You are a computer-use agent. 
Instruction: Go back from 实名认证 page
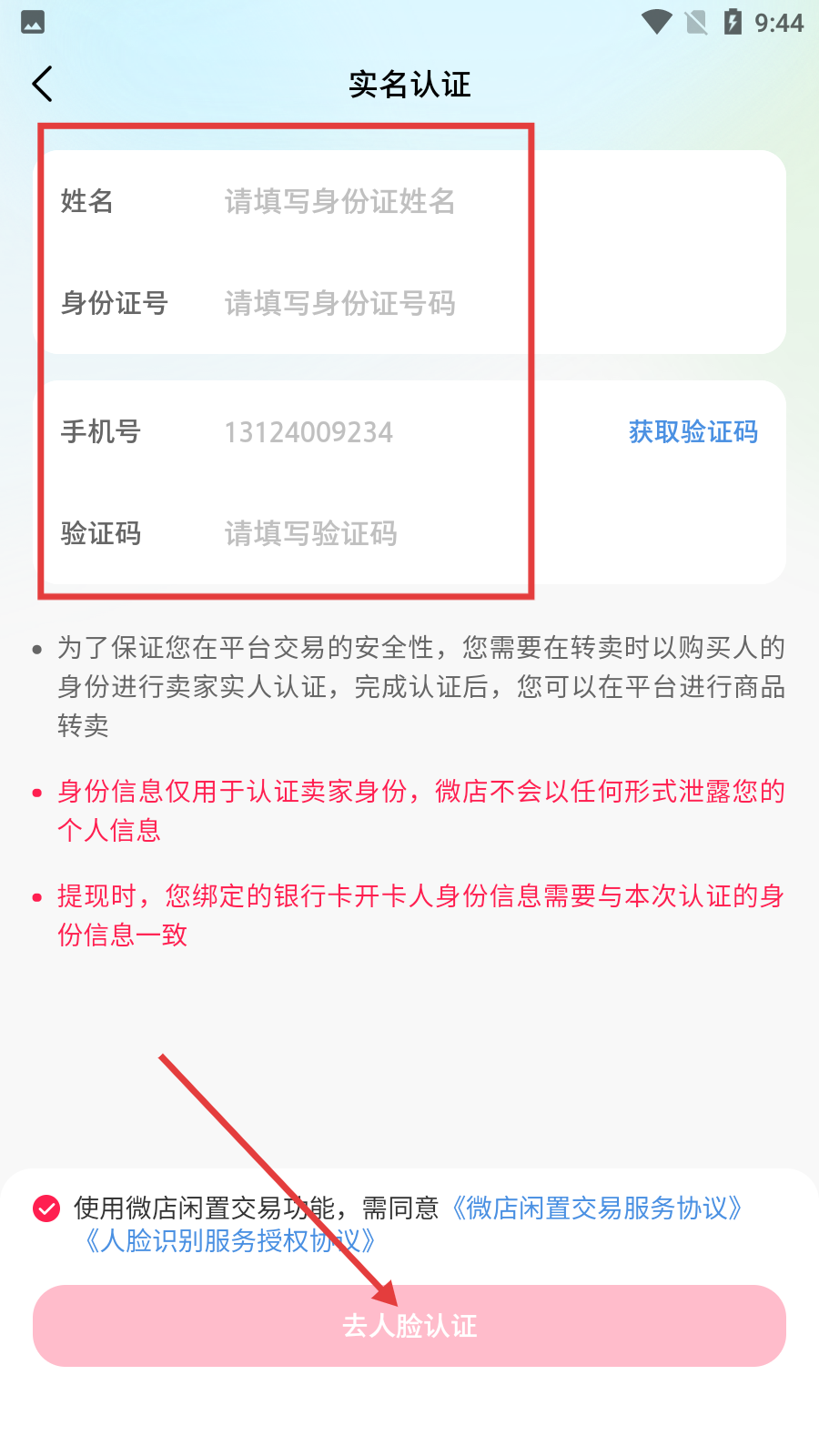tap(43, 85)
